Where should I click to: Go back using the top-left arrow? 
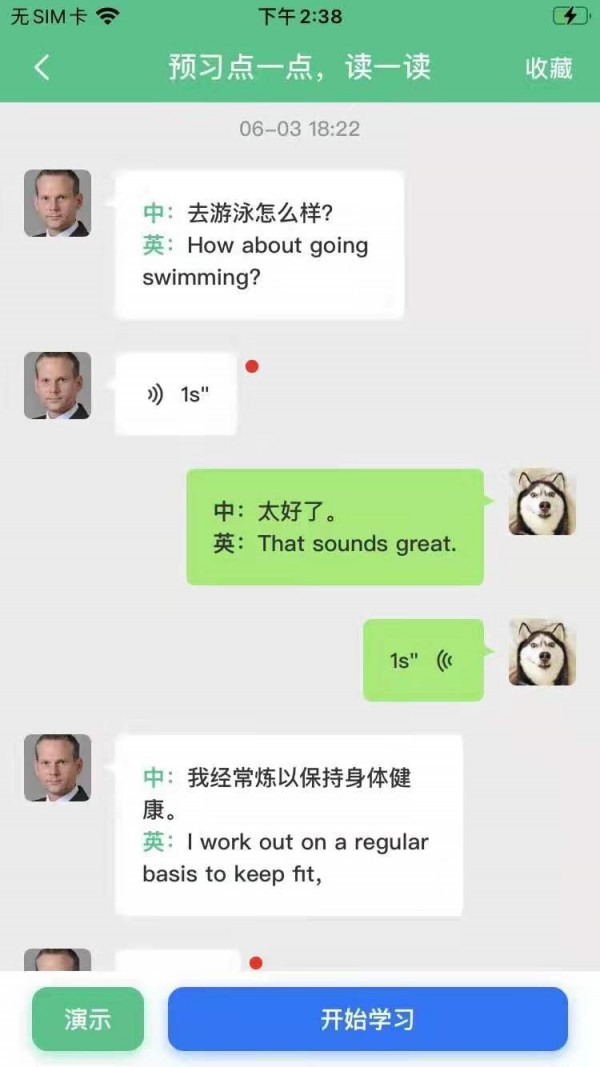click(x=42, y=68)
